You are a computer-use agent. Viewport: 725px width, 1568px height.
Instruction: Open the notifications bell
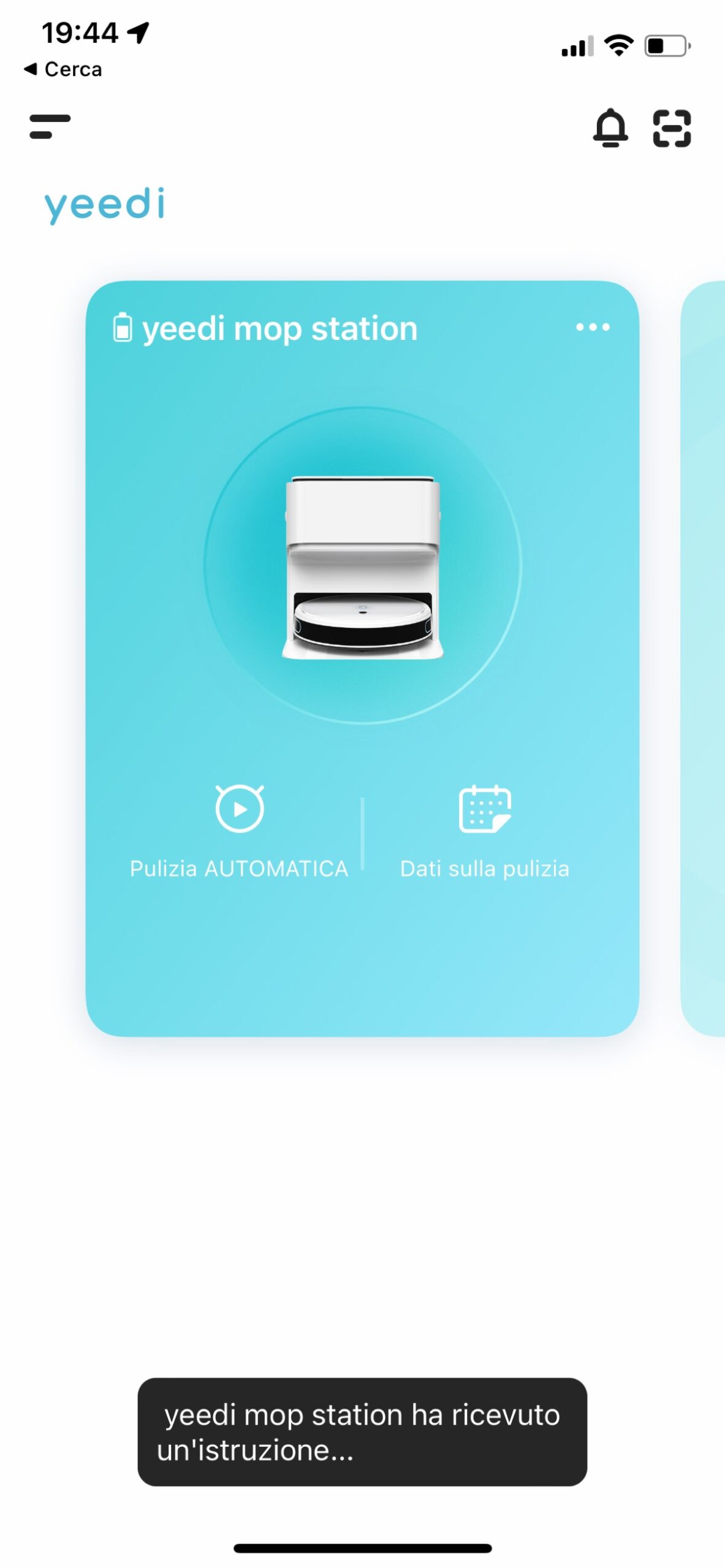[x=610, y=128]
